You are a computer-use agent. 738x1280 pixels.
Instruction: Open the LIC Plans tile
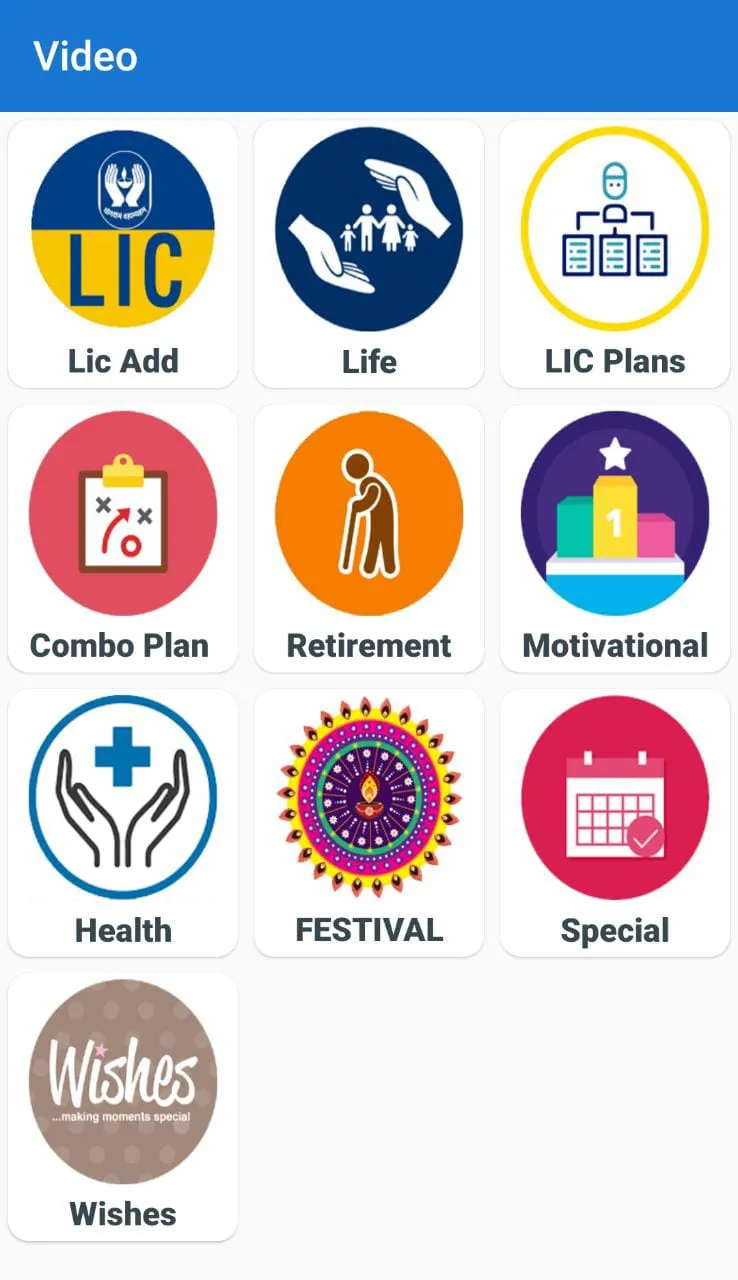[615, 254]
